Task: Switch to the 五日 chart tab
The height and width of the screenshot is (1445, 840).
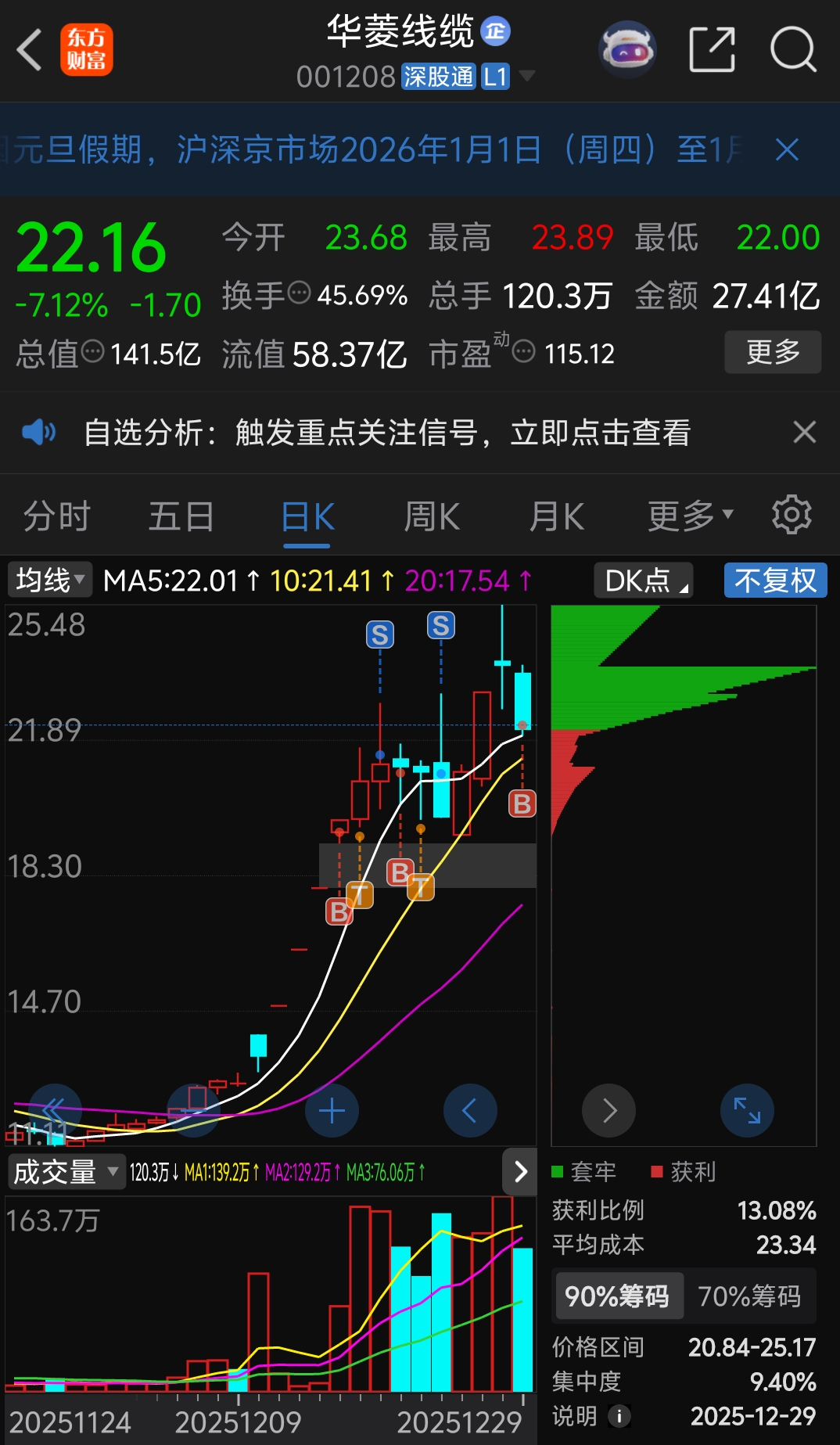Action: 181,517
